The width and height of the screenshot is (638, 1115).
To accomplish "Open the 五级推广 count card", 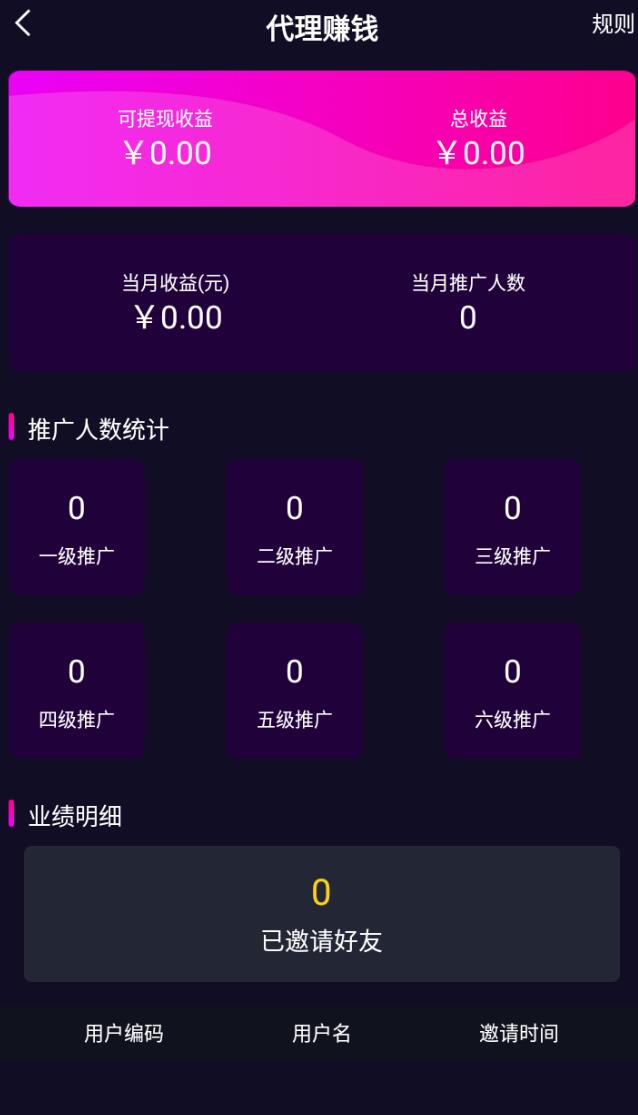I will point(294,690).
